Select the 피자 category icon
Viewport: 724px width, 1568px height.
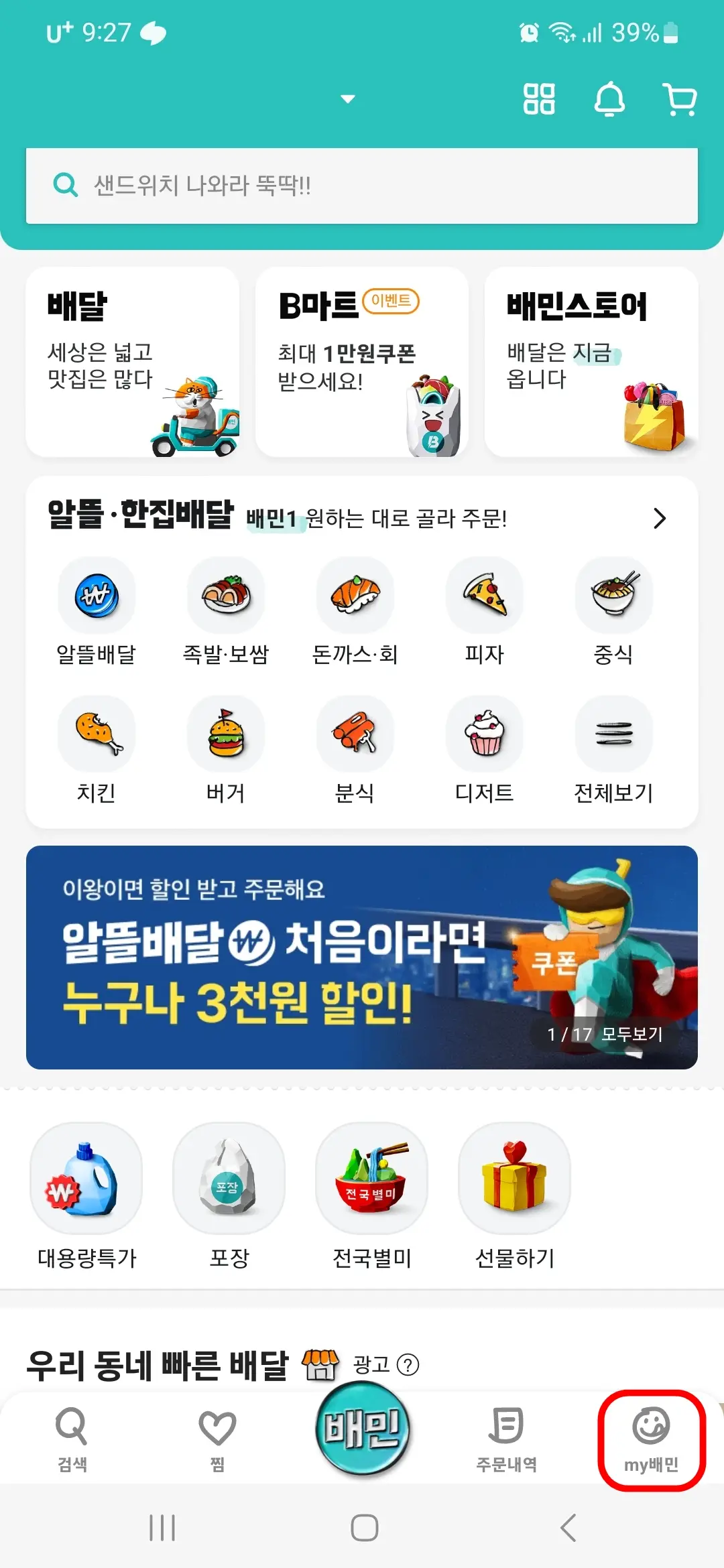point(485,596)
